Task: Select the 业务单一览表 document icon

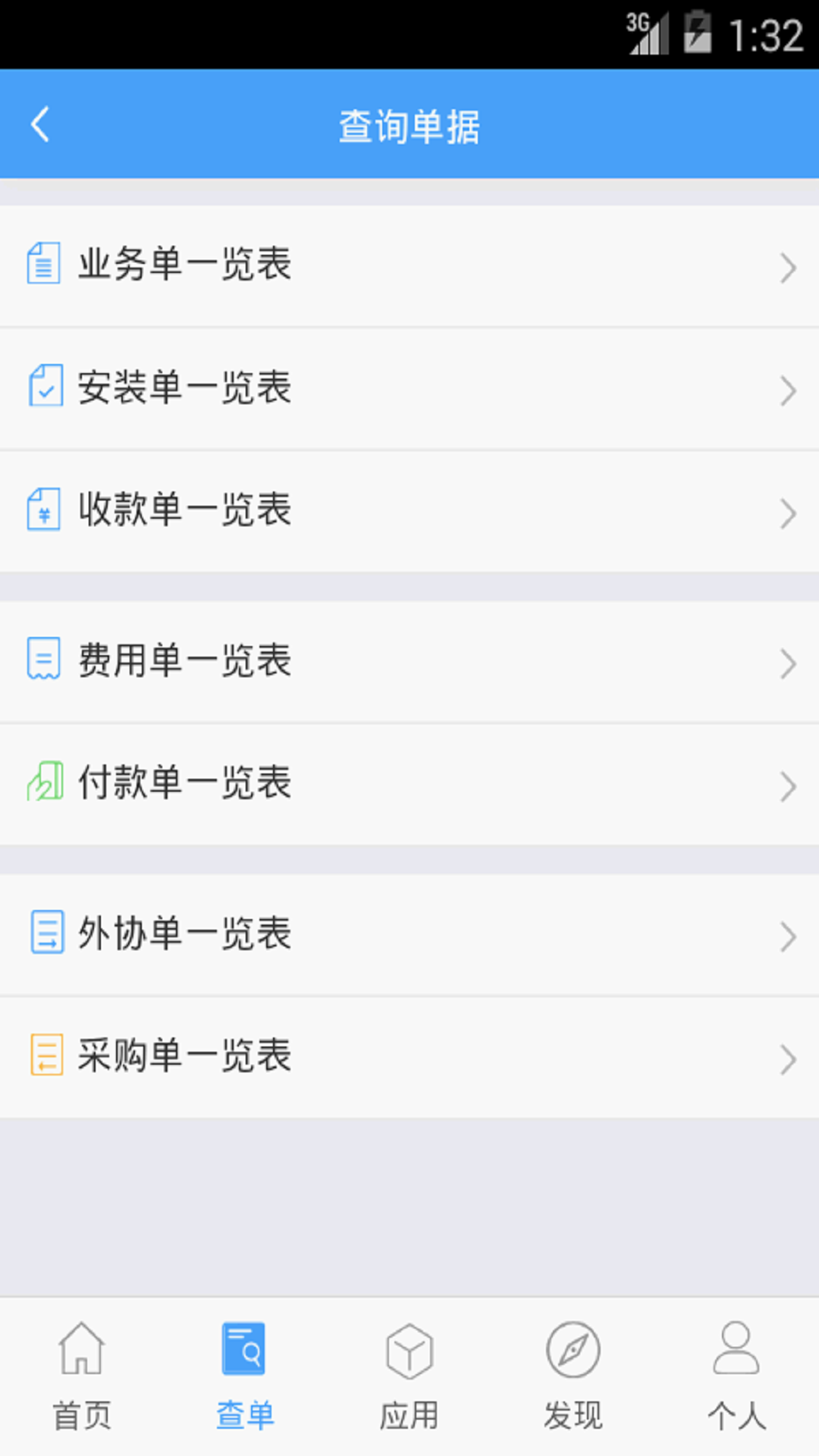Action: [44, 265]
